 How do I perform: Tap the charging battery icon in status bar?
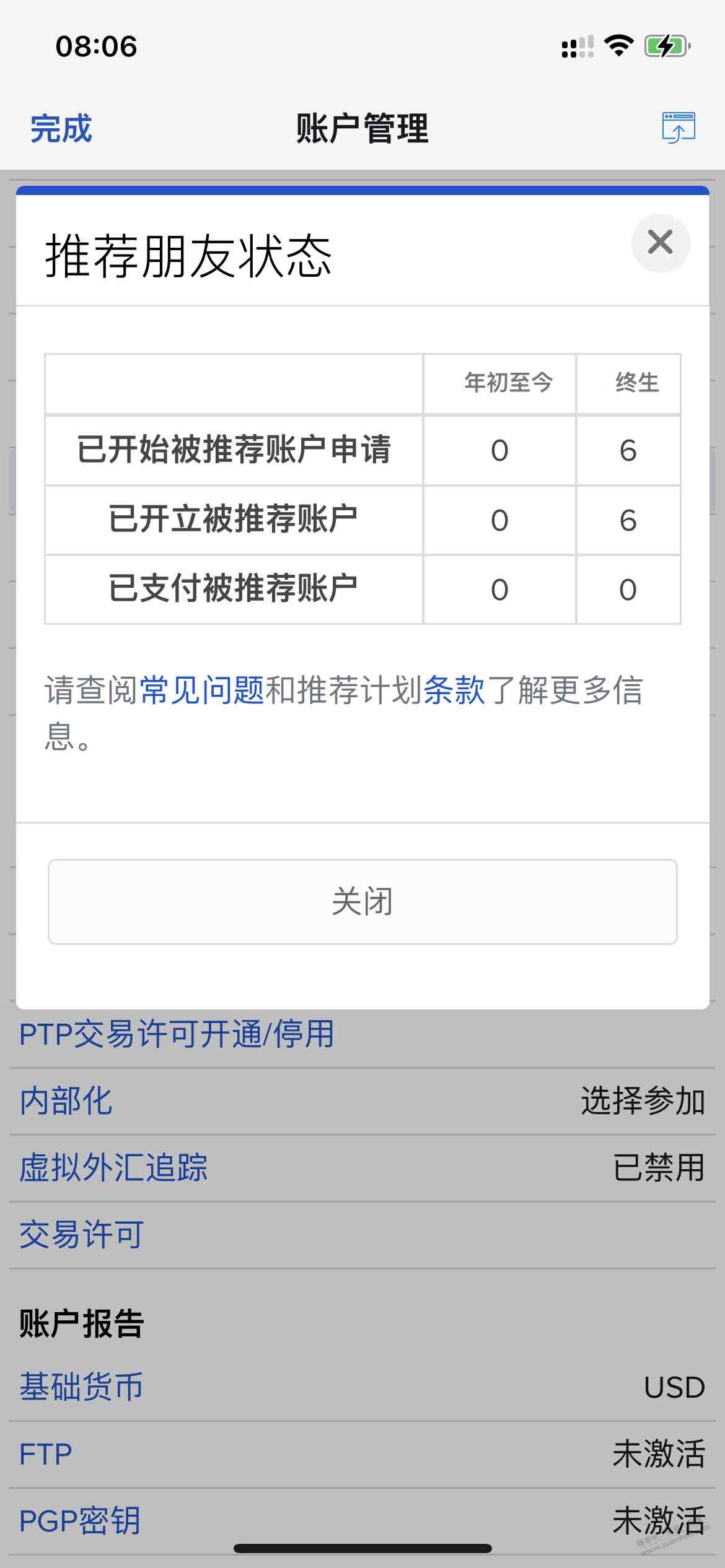666,45
